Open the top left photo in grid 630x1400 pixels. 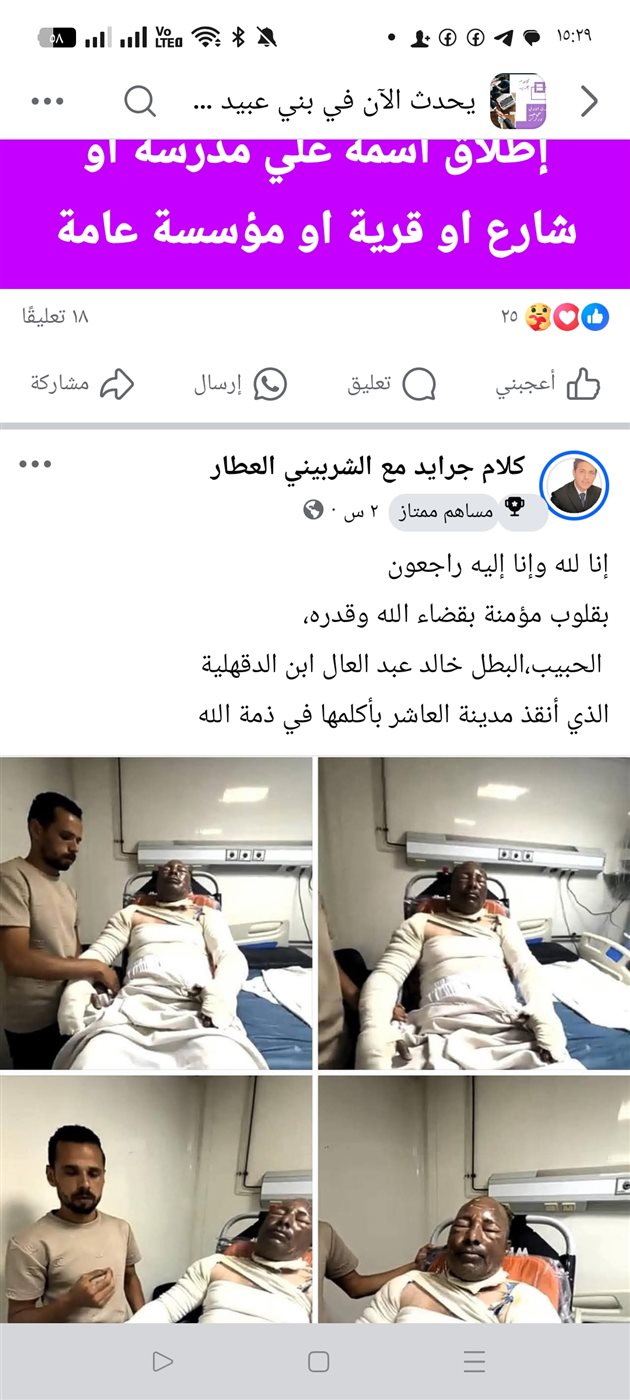[x=156, y=912]
